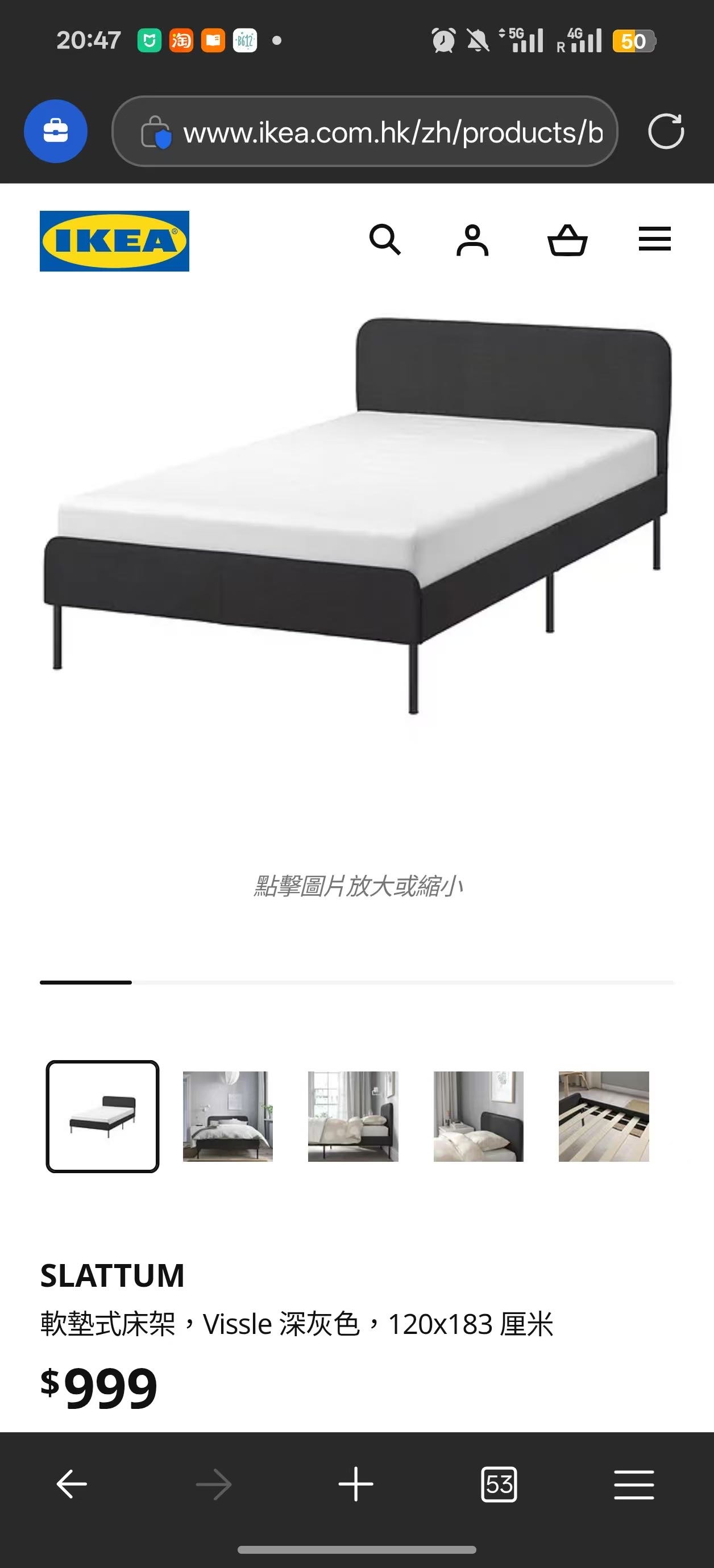Screen dimensions: 714x1568
Task: View the third thumbnail with the window curtains
Action: pos(354,1116)
